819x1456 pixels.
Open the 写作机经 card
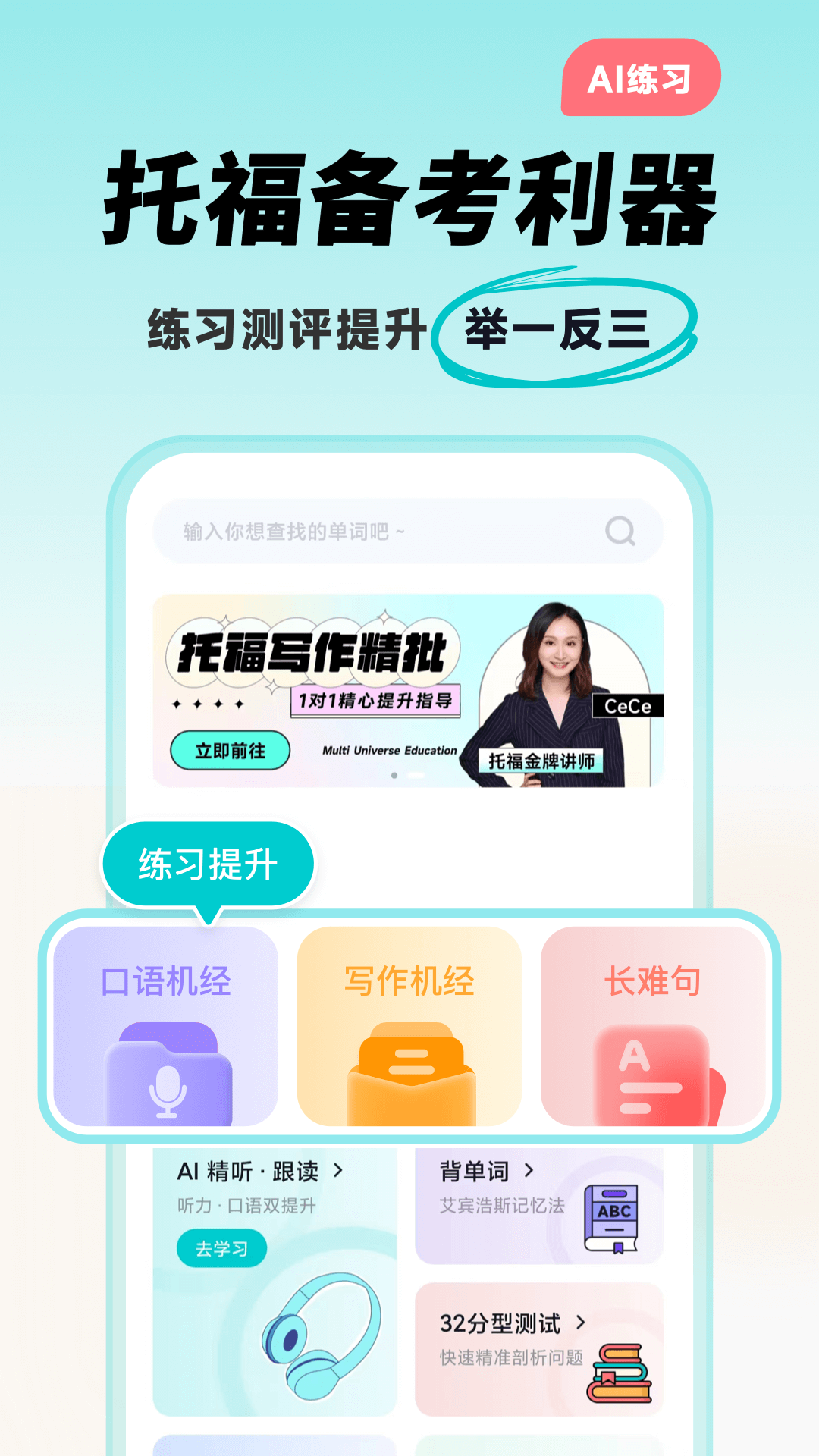(409, 1028)
